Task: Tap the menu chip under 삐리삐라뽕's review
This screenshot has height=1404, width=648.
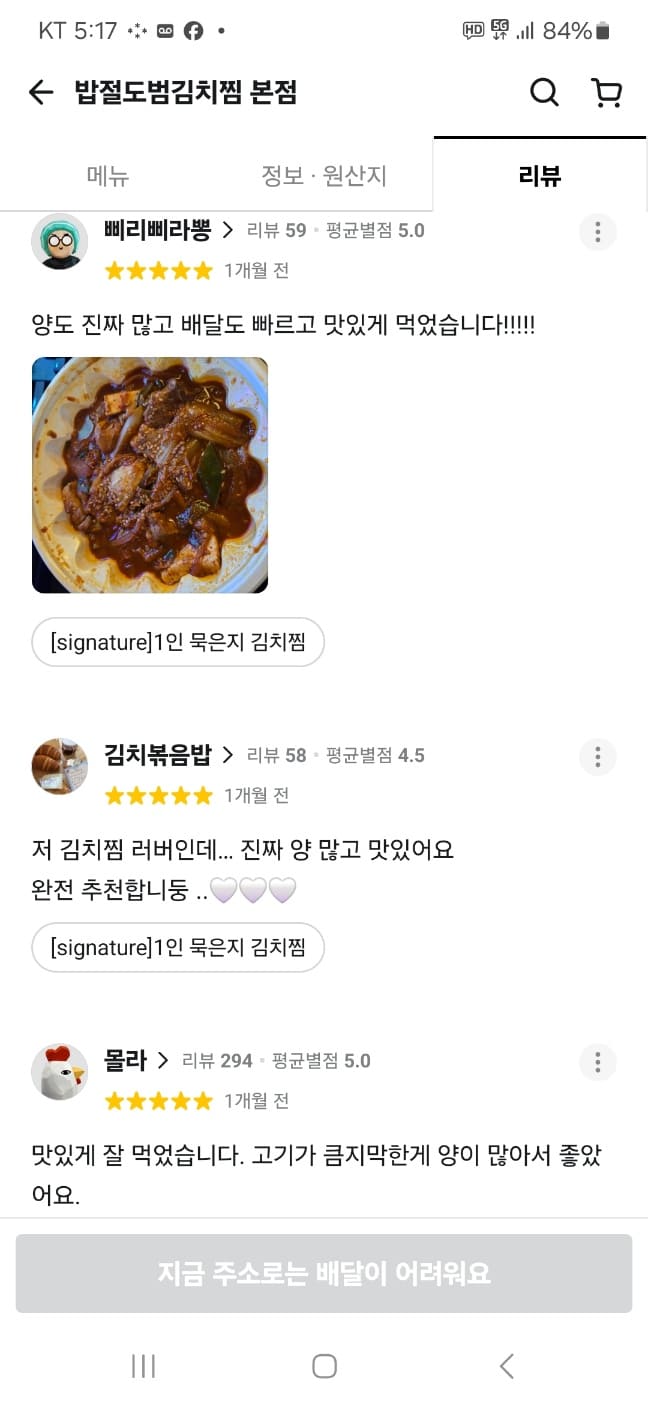Action: [178, 642]
